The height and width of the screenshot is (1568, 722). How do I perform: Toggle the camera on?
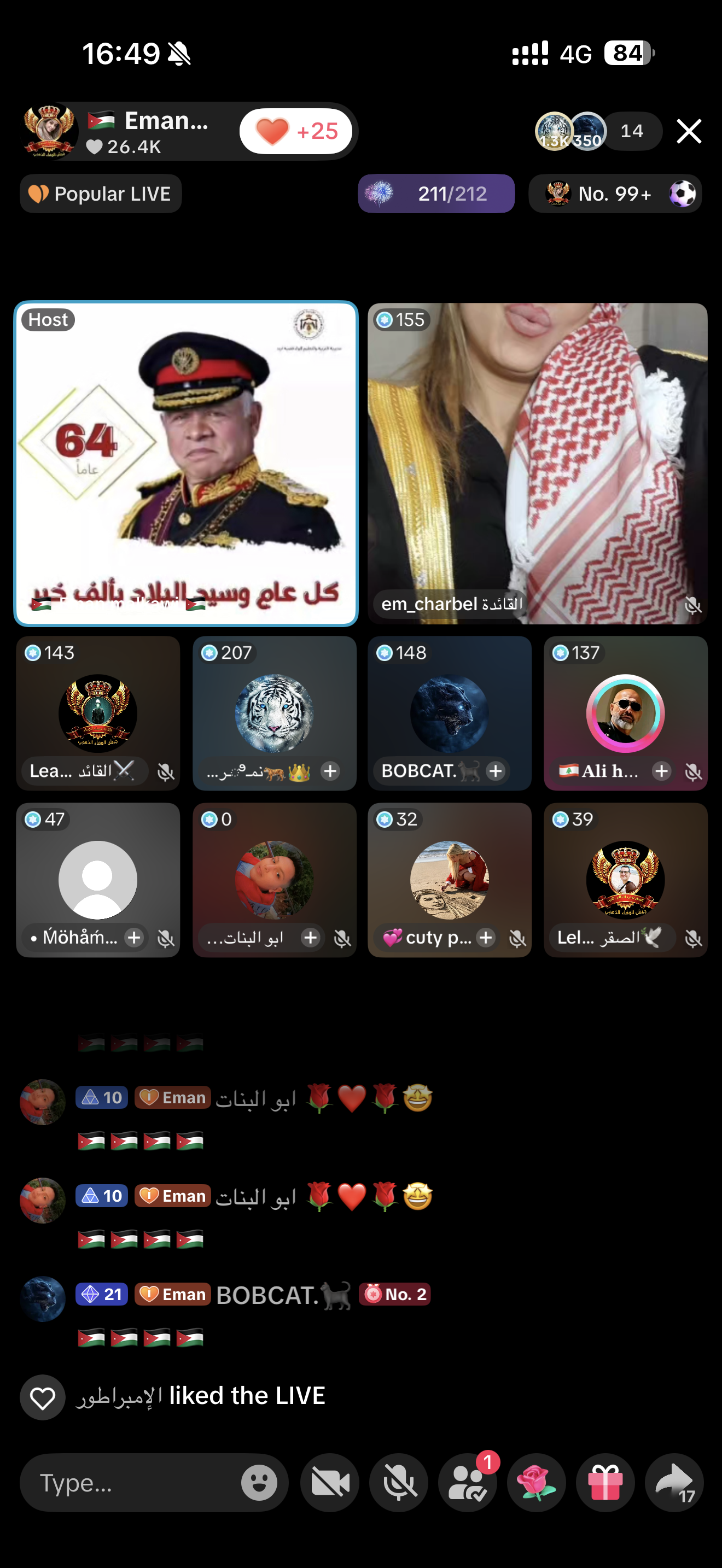coord(330,1483)
